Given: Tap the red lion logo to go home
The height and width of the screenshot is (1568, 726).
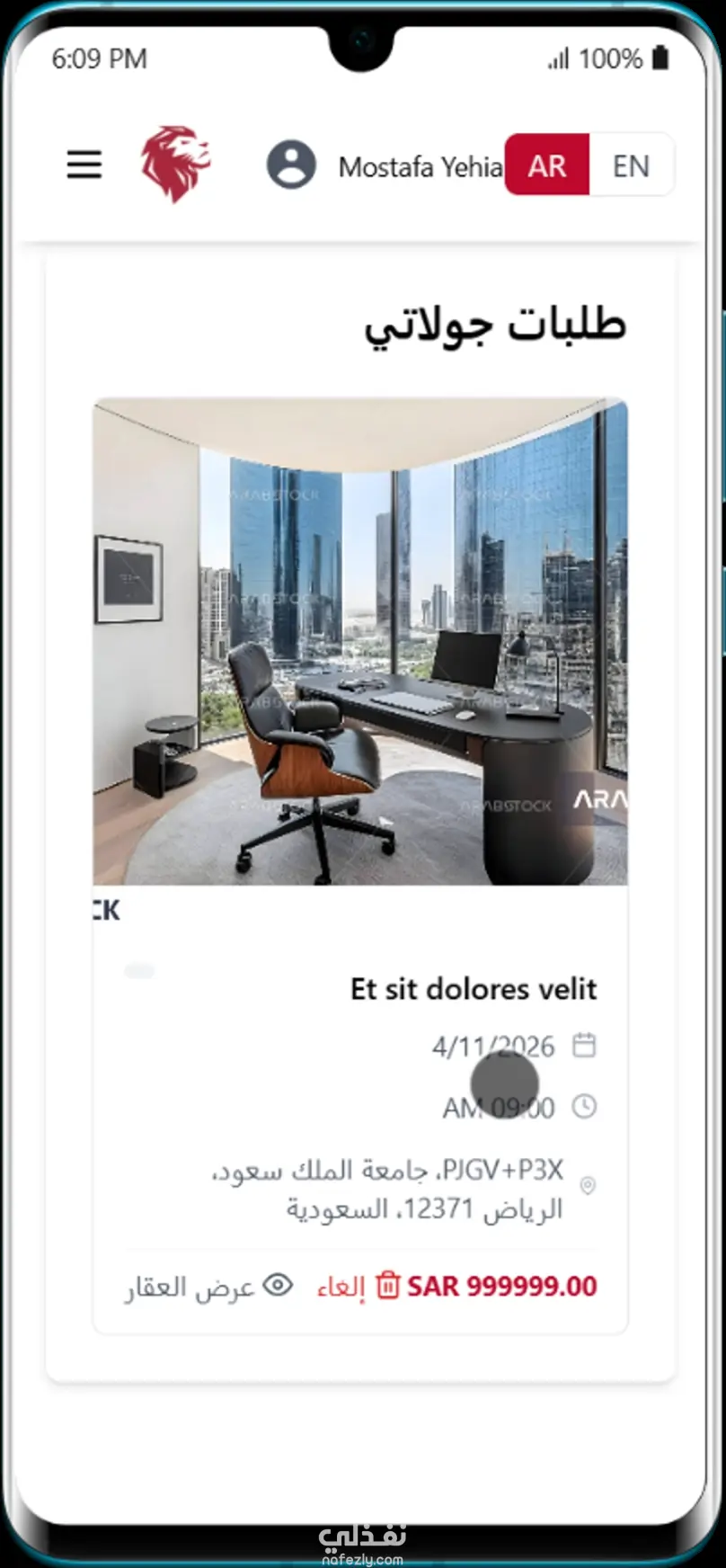Looking at the screenshot, I should [175, 163].
